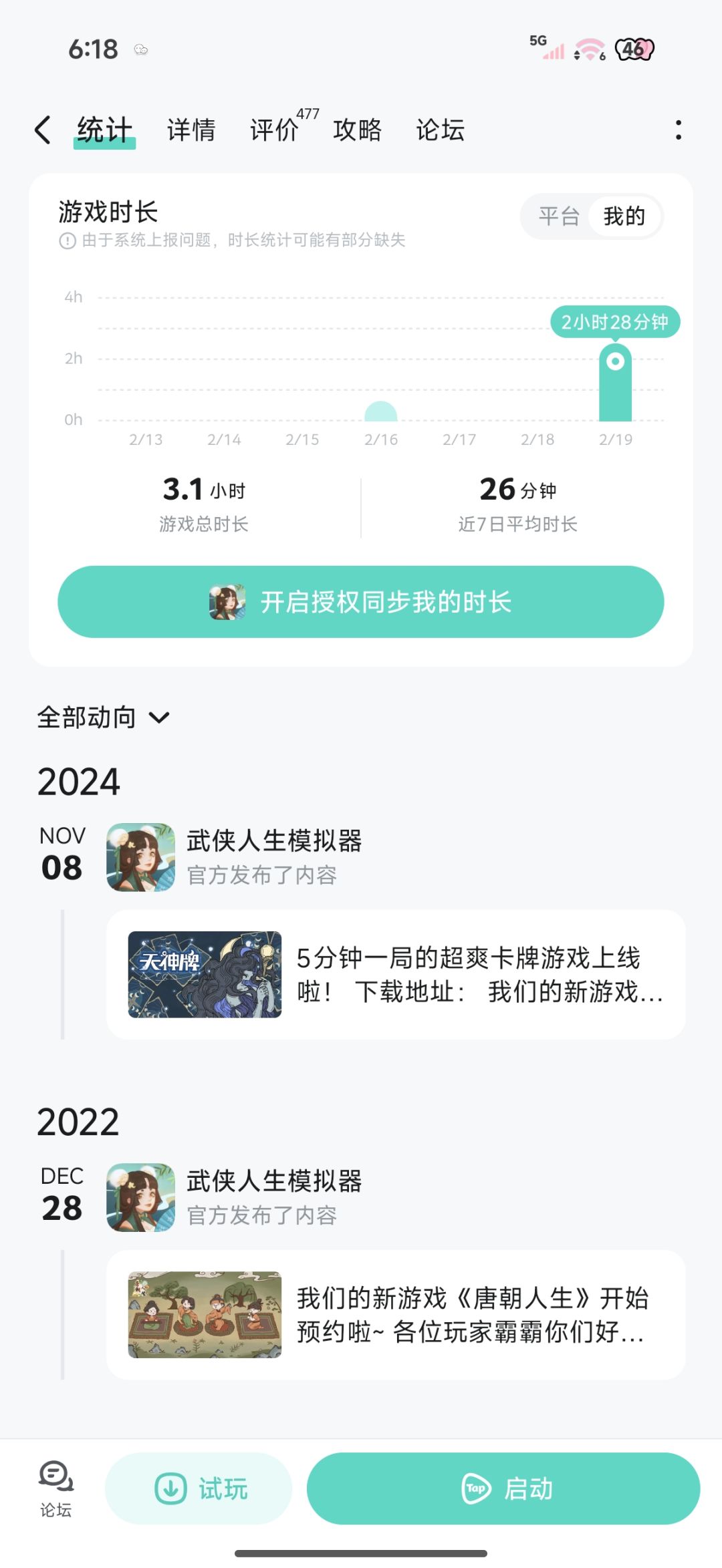
Task: Open the three-dot overflow menu
Action: (x=678, y=130)
